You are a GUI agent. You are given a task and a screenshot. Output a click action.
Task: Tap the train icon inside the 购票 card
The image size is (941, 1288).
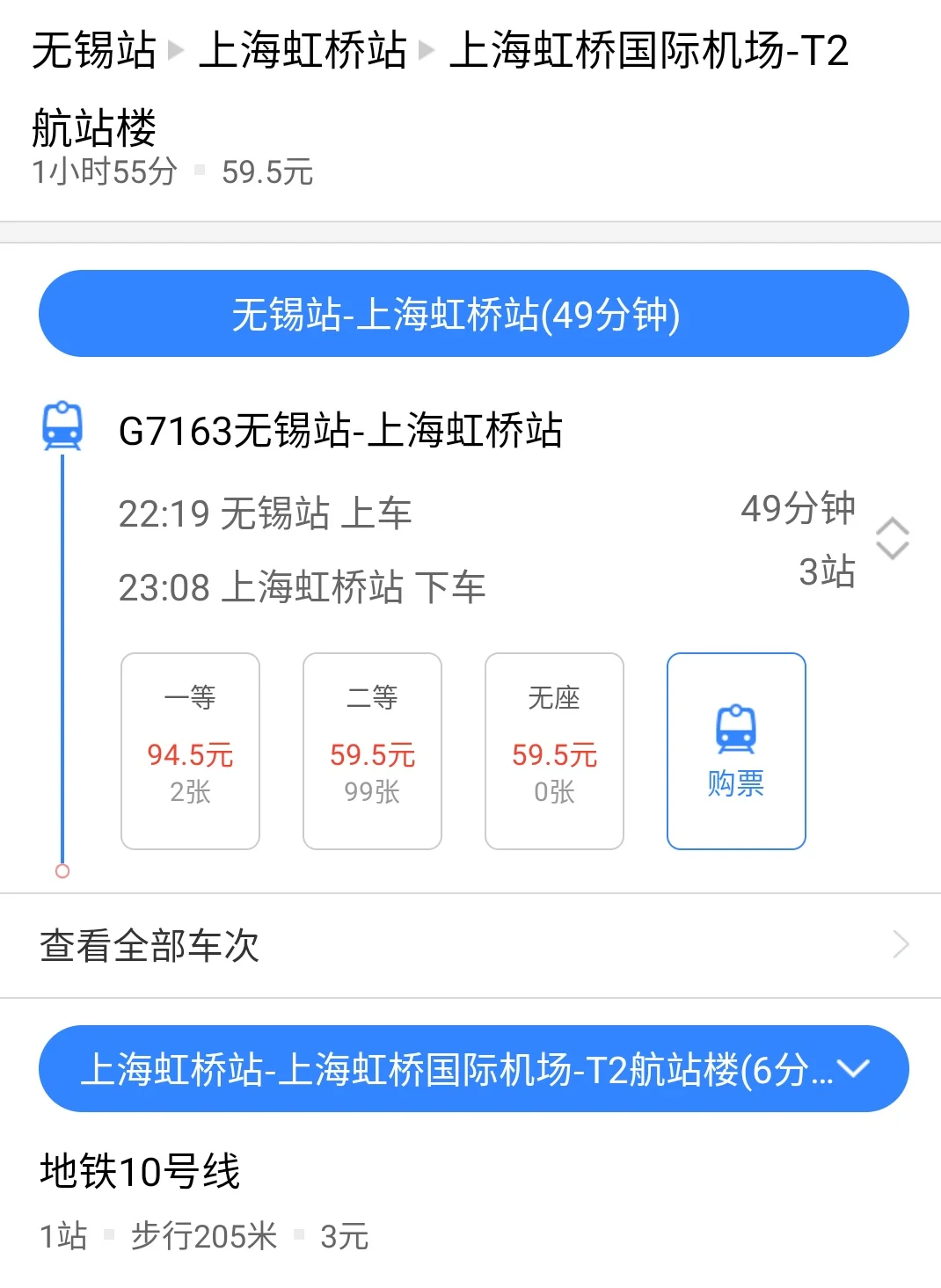coord(736,728)
